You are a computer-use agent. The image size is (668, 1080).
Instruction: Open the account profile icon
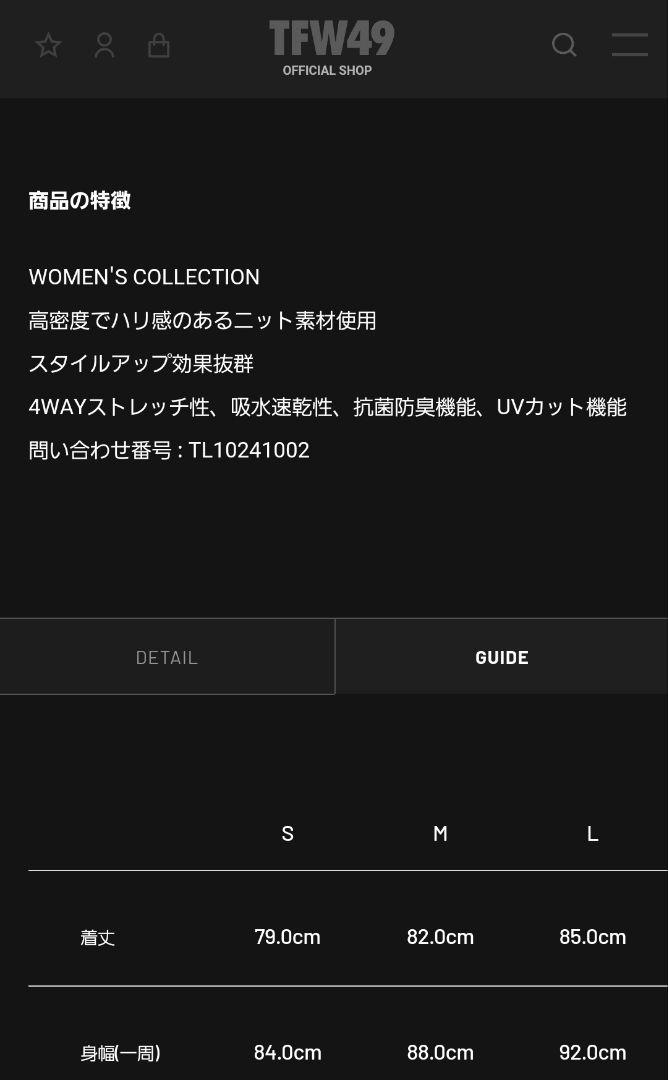coord(104,45)
